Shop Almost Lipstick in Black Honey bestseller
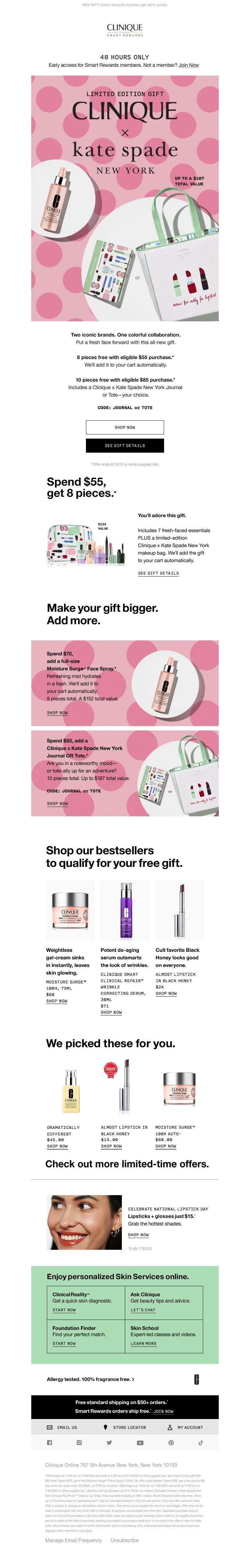This screenshot has width=250, height=1568. (166, 993)
